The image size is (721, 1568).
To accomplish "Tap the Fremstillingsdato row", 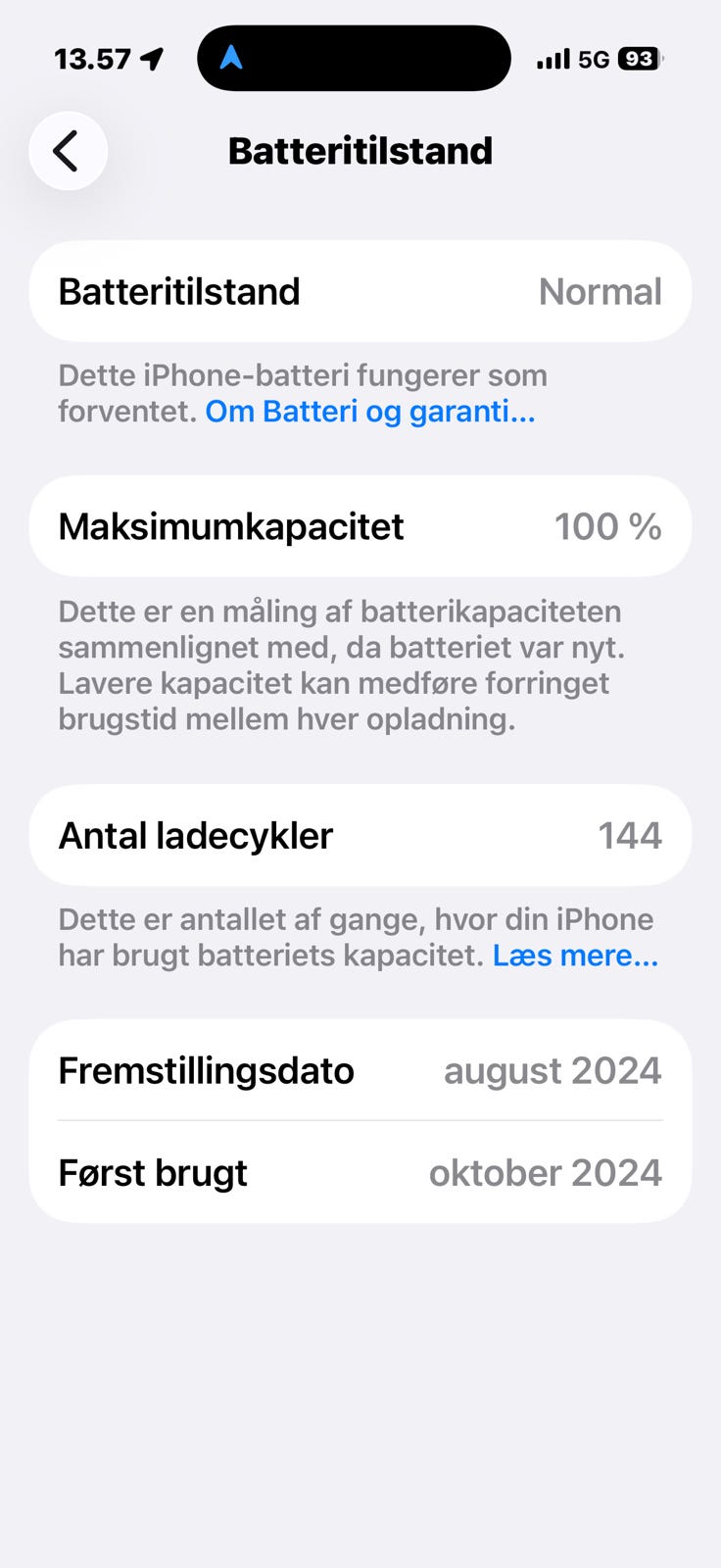I will click(x=360, y=1070).
